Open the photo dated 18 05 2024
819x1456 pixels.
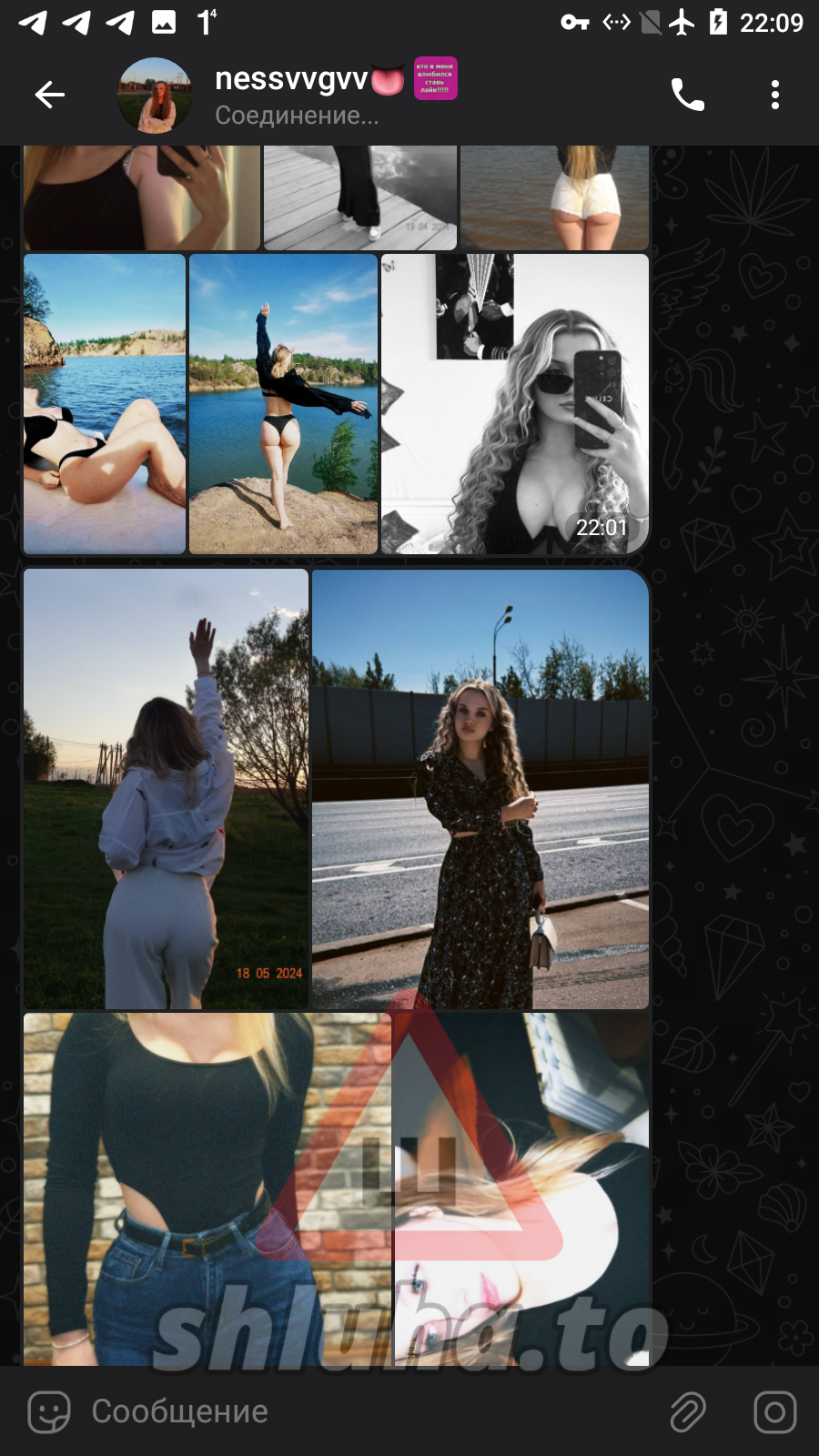pyautogui.click(x=166, y=788)
